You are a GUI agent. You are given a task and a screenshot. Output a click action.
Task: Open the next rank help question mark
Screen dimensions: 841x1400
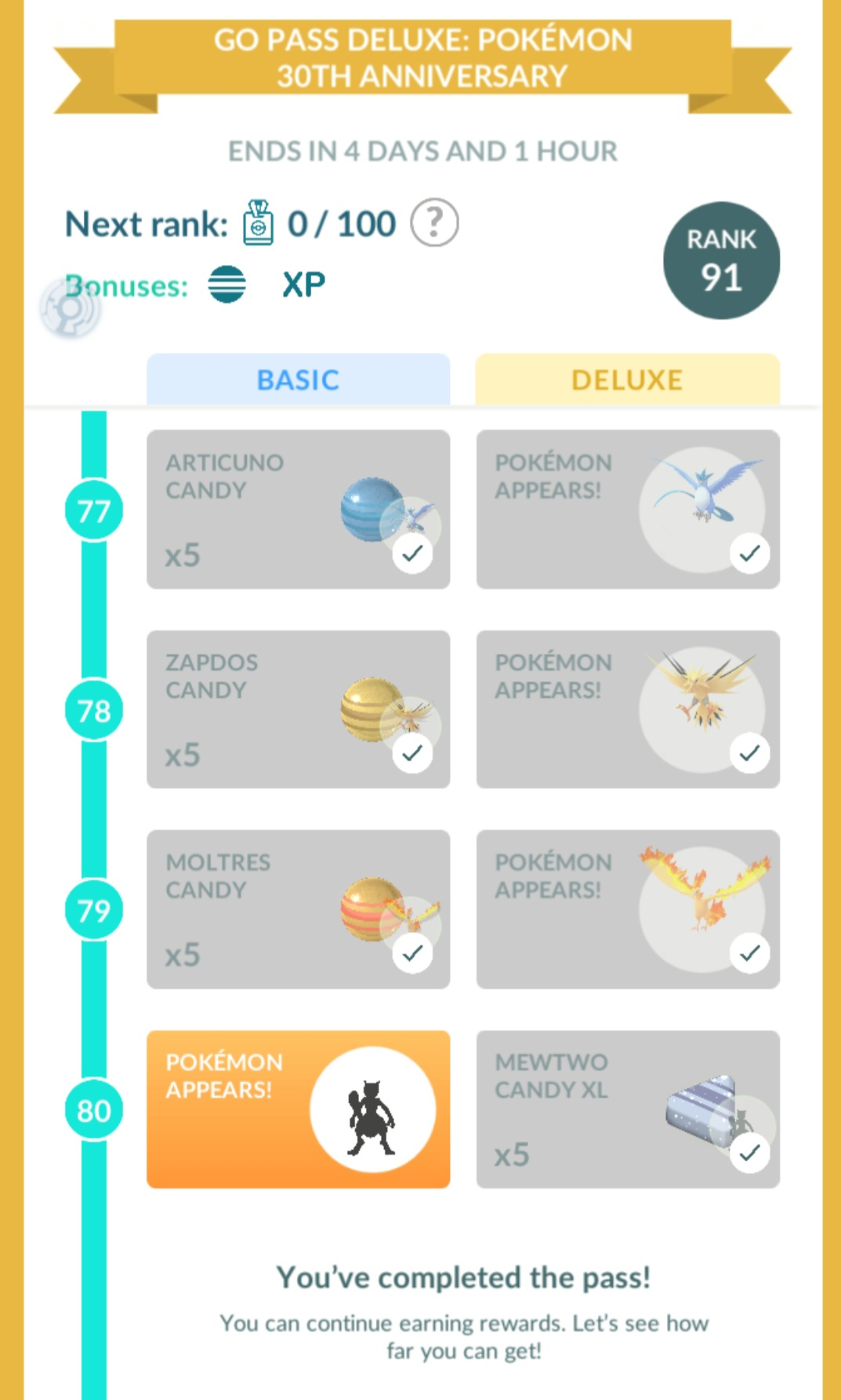click(x=435, y=223)
